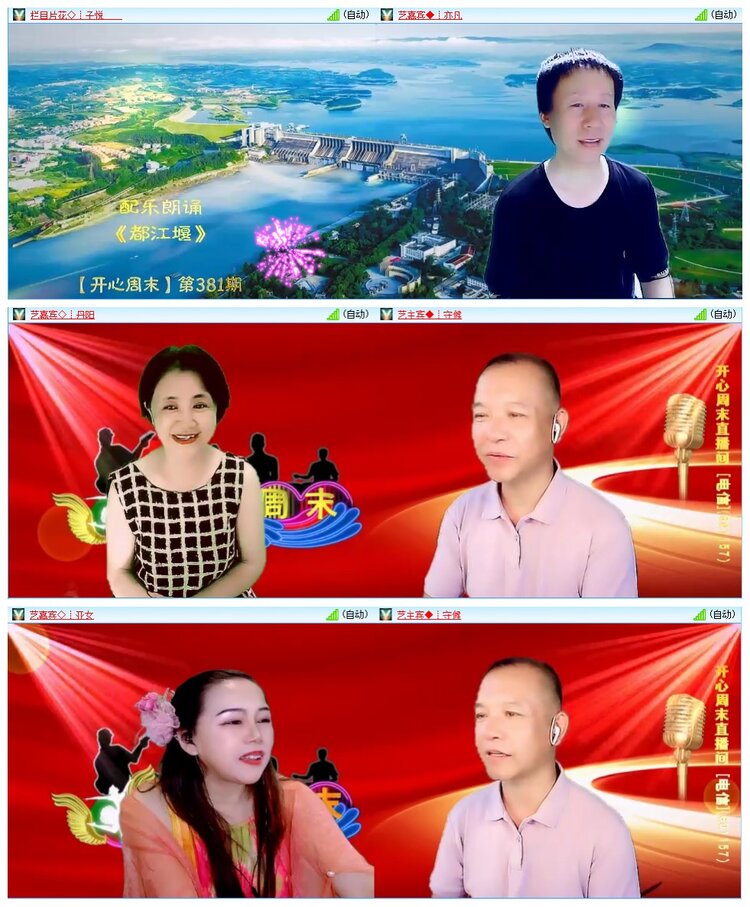Toggle the camera icon in 守俊's middle title bar

coord(388,315)
